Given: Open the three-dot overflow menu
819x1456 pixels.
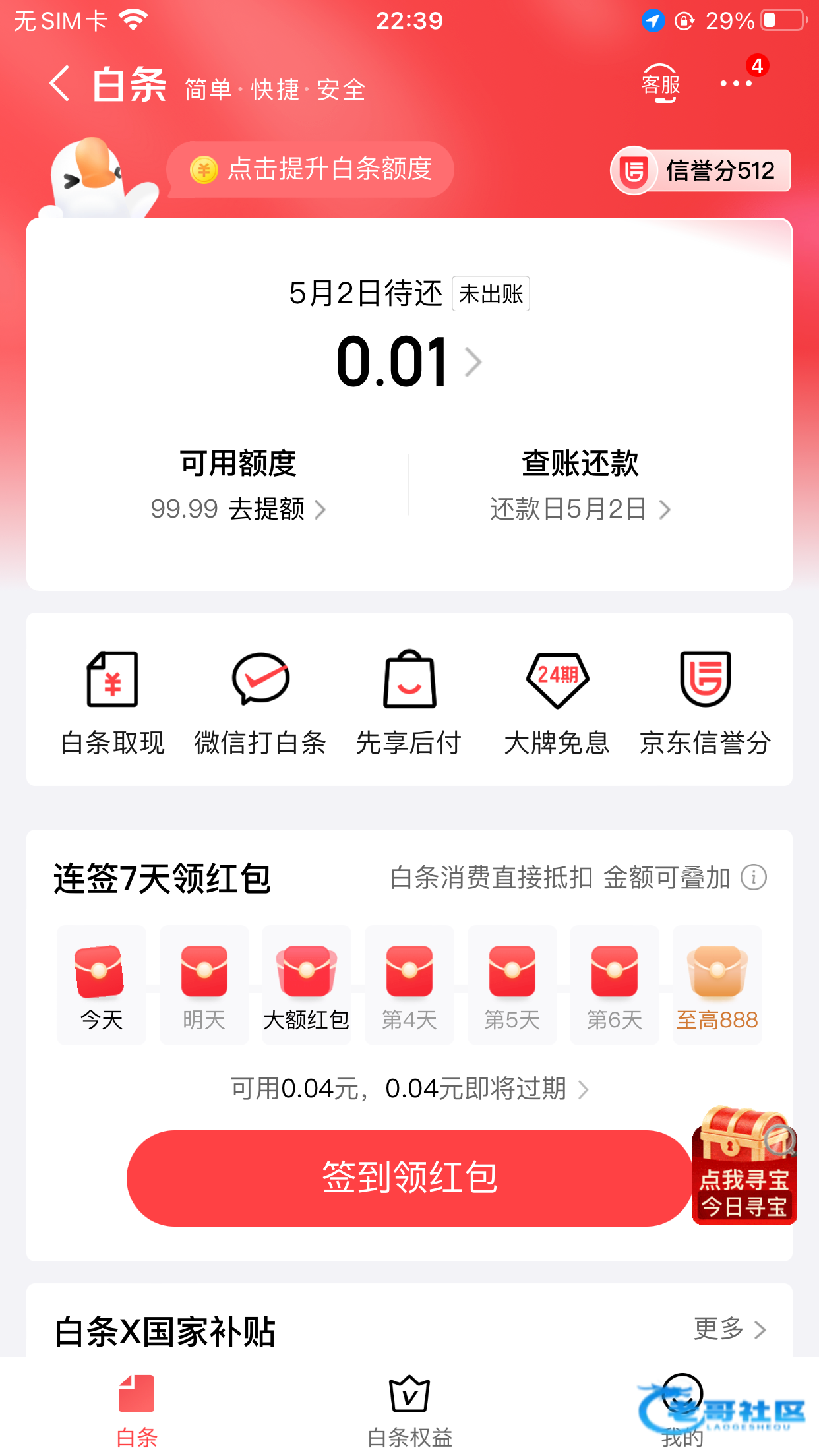Looking at the screenshot, I should [x=735, y=84].
